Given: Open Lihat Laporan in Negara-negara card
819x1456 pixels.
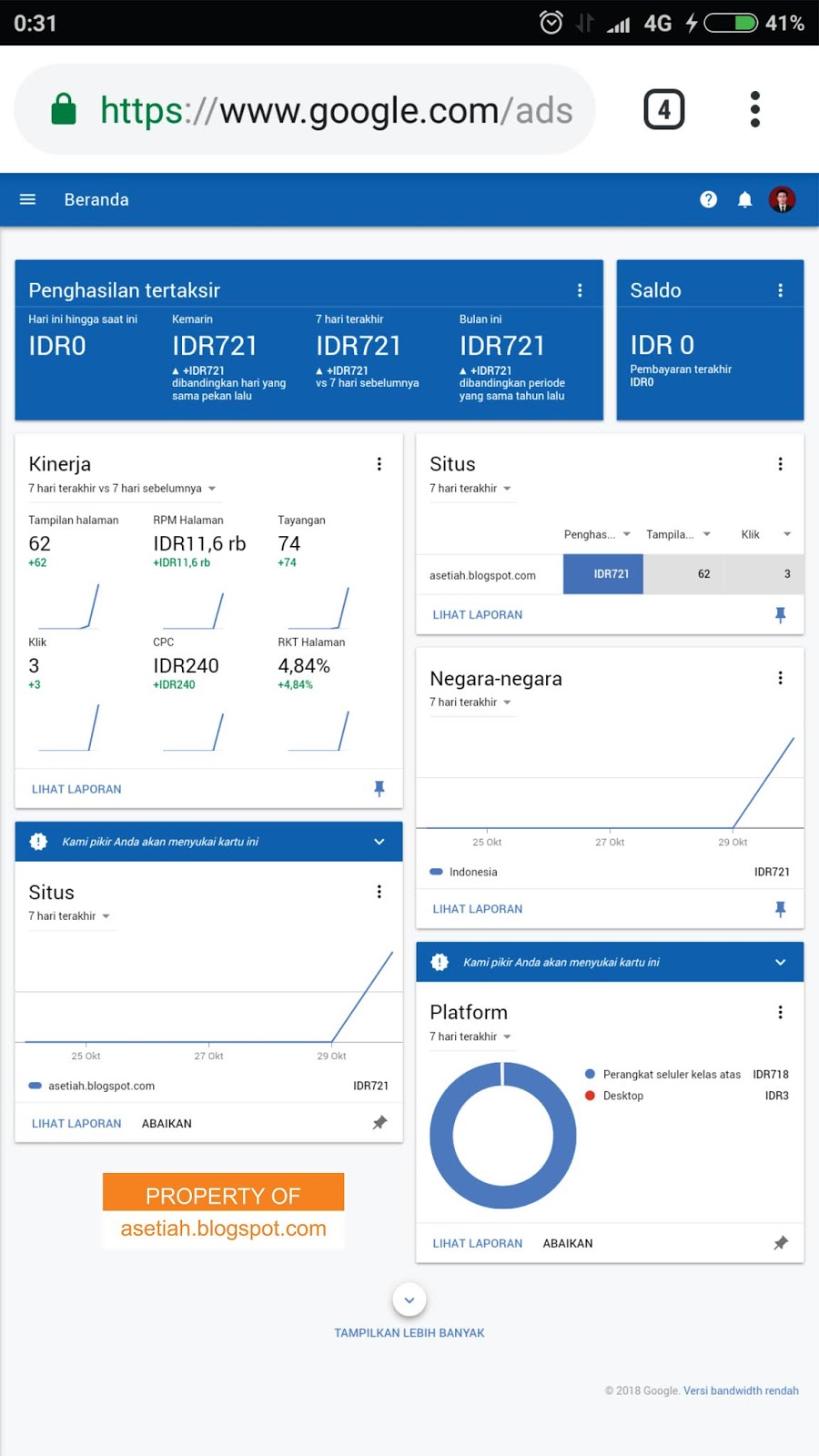Looking at the screenshot, I should [478, 909].
